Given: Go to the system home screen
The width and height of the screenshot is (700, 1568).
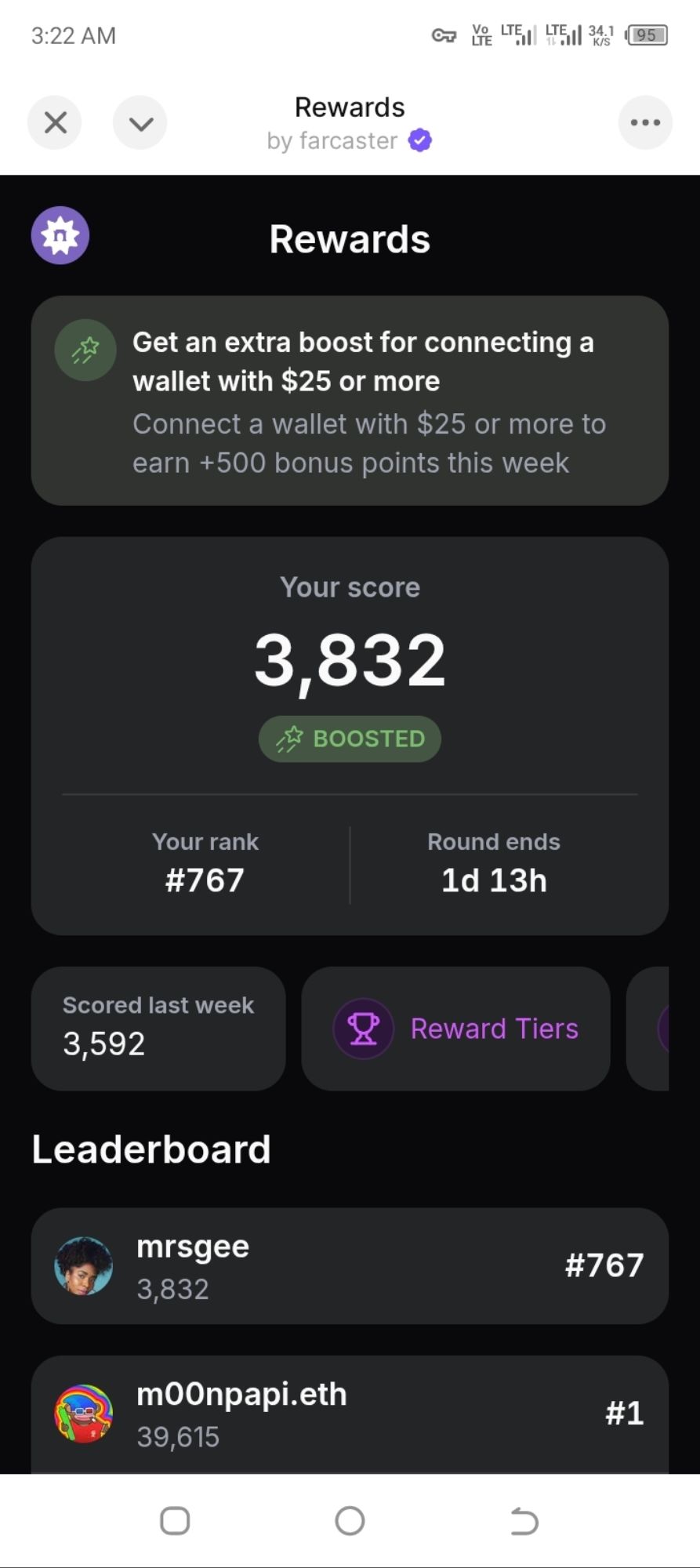Looking at the screenshot, I should click(350, 1521).
